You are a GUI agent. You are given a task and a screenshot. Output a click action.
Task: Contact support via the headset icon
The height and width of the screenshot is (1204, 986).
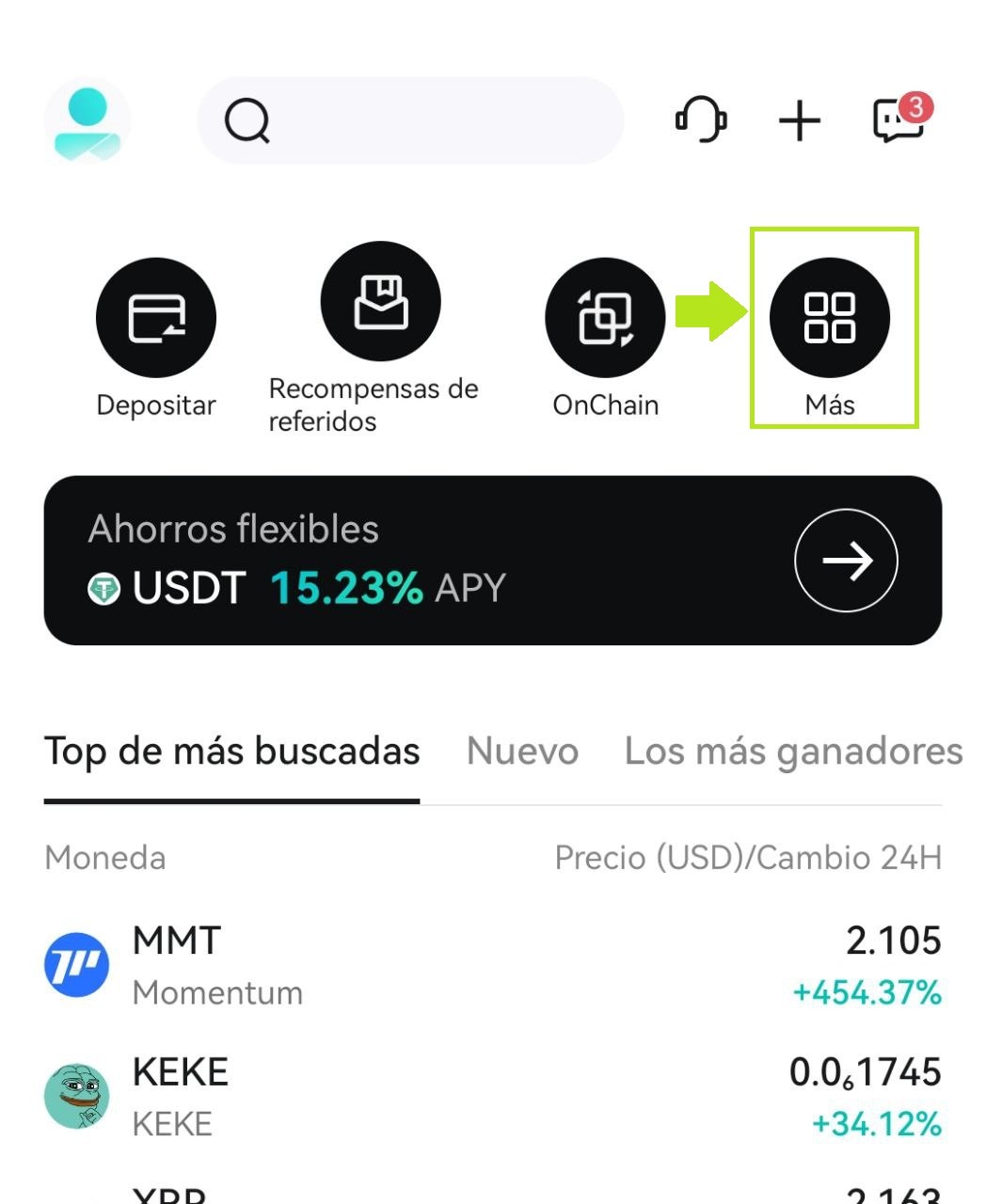click(x=701, y=120)
